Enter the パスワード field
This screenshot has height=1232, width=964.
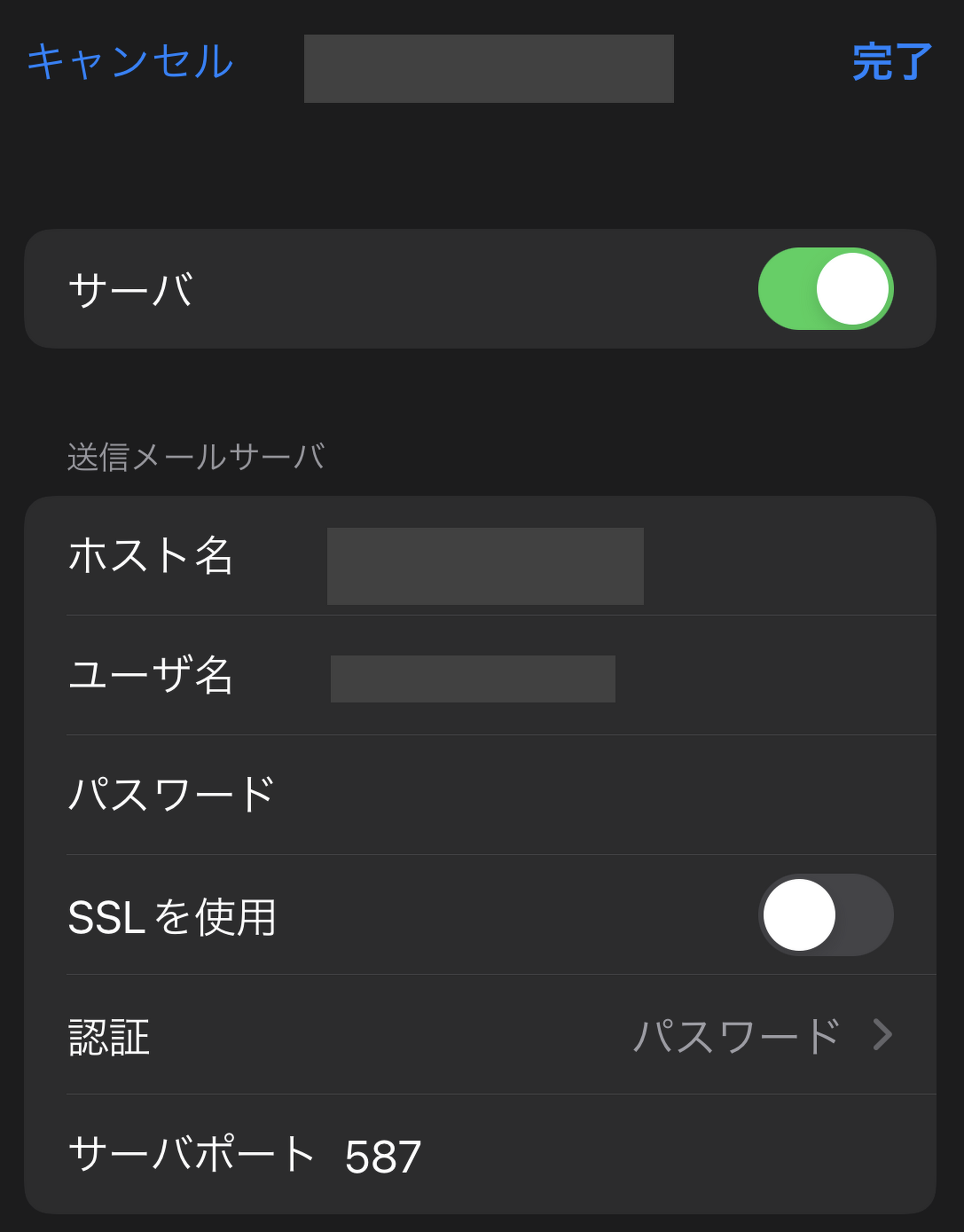point(585,795)
